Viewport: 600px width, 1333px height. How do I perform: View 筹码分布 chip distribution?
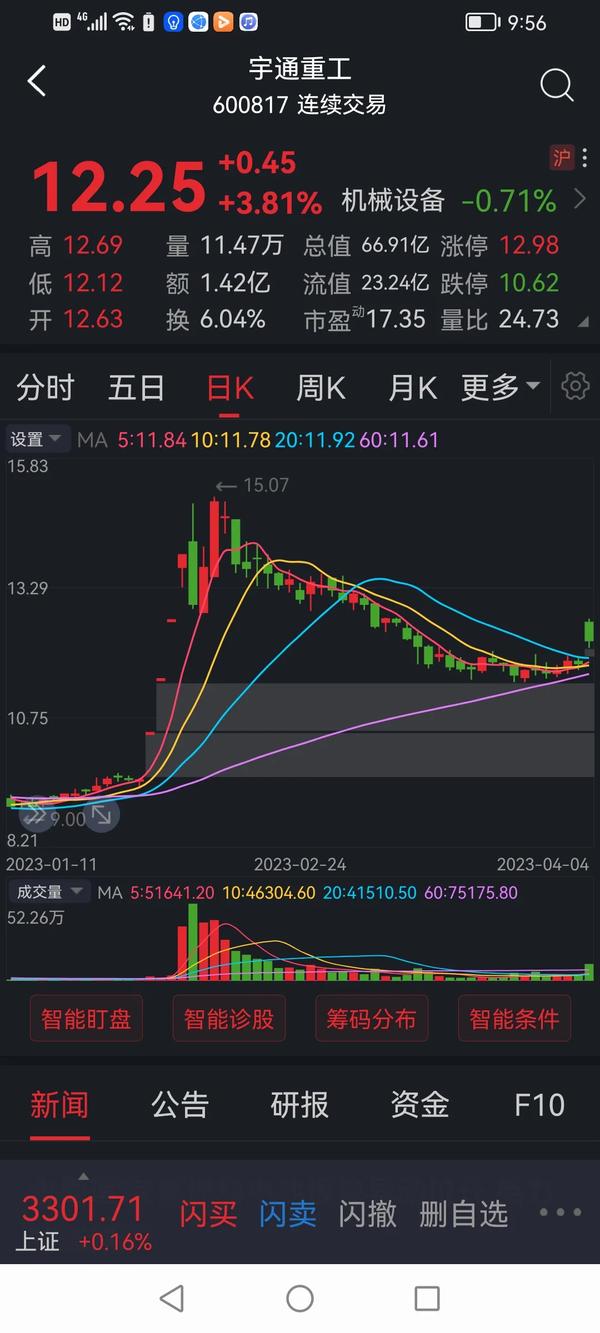coord(371,1019)
